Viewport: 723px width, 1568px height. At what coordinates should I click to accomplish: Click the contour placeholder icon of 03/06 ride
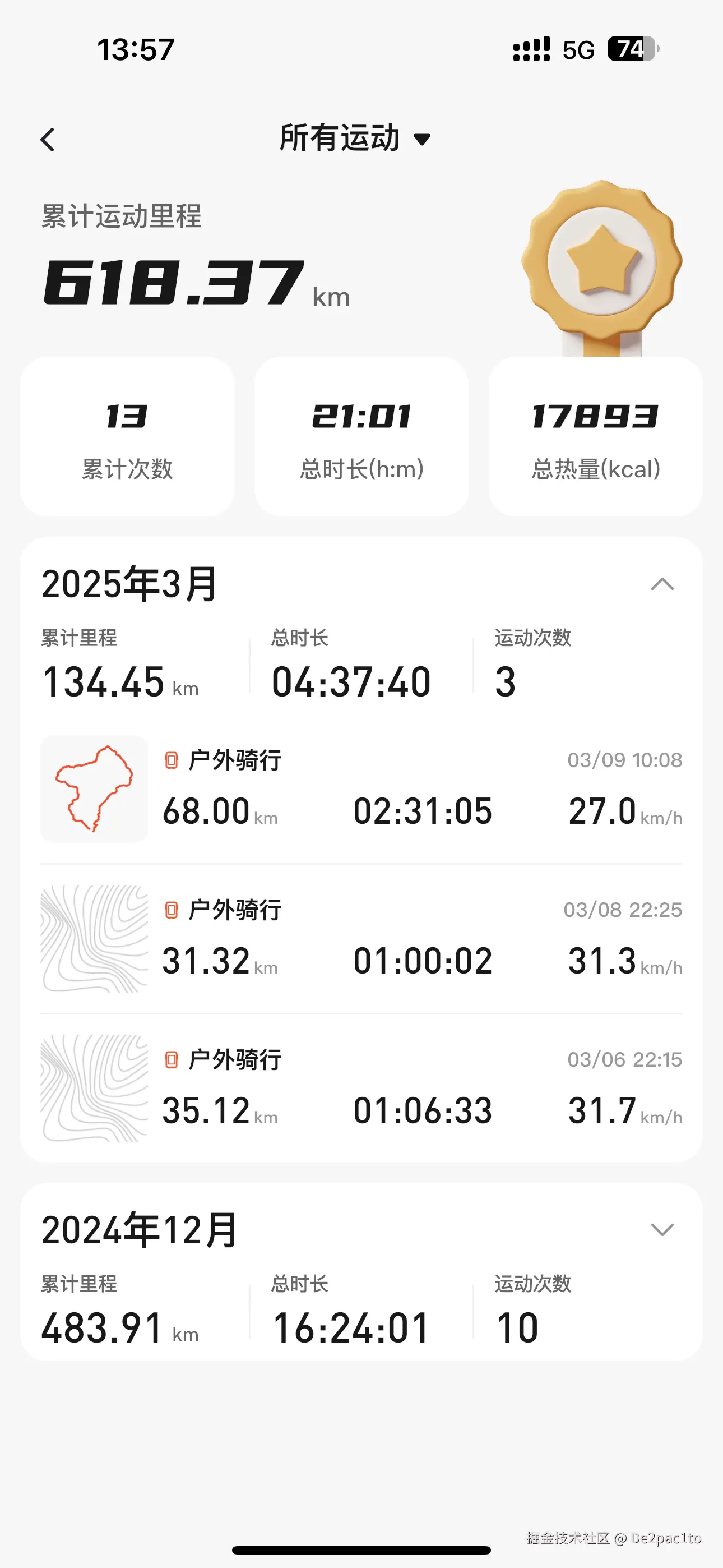pos(94,1091)
